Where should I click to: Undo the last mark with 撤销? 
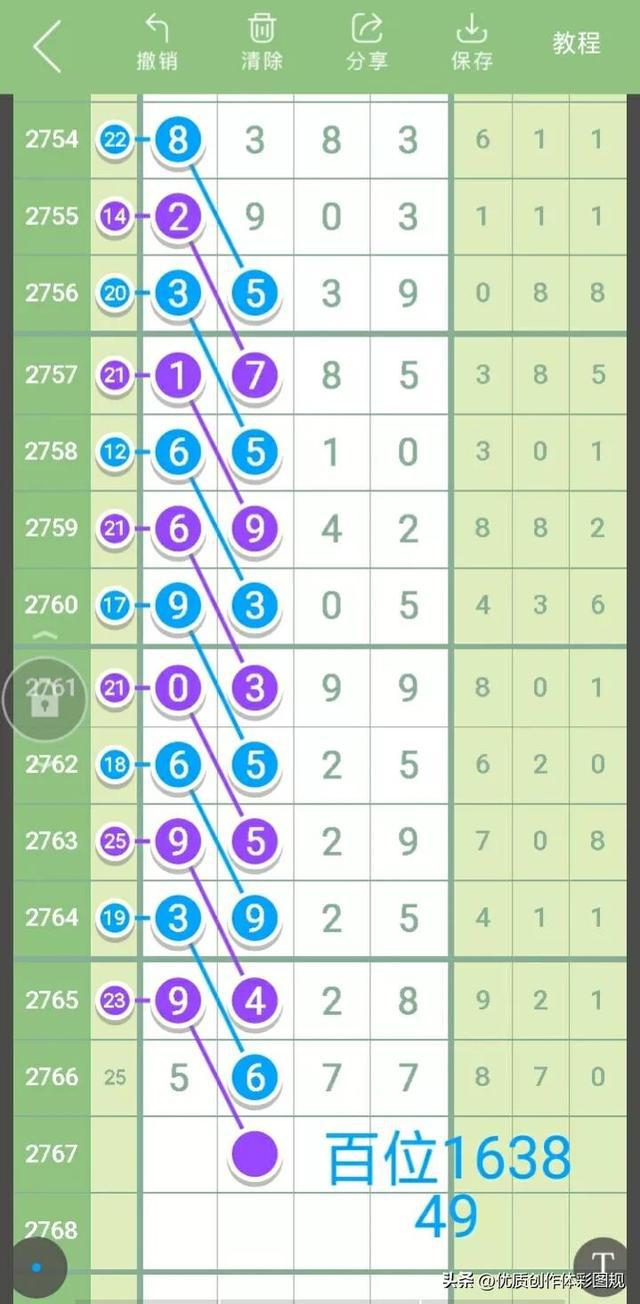click(157, 43)
